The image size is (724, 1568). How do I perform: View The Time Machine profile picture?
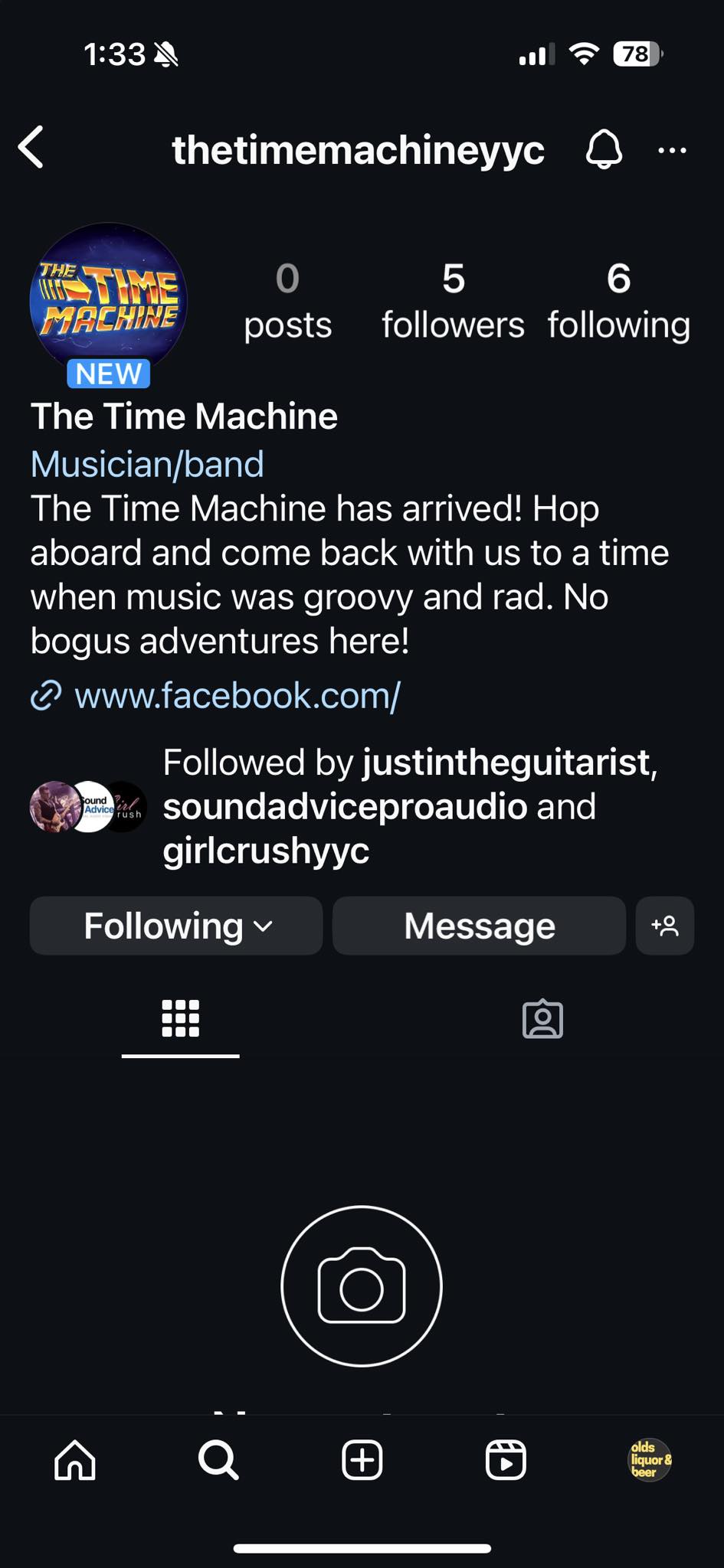[x=108, y=301]
